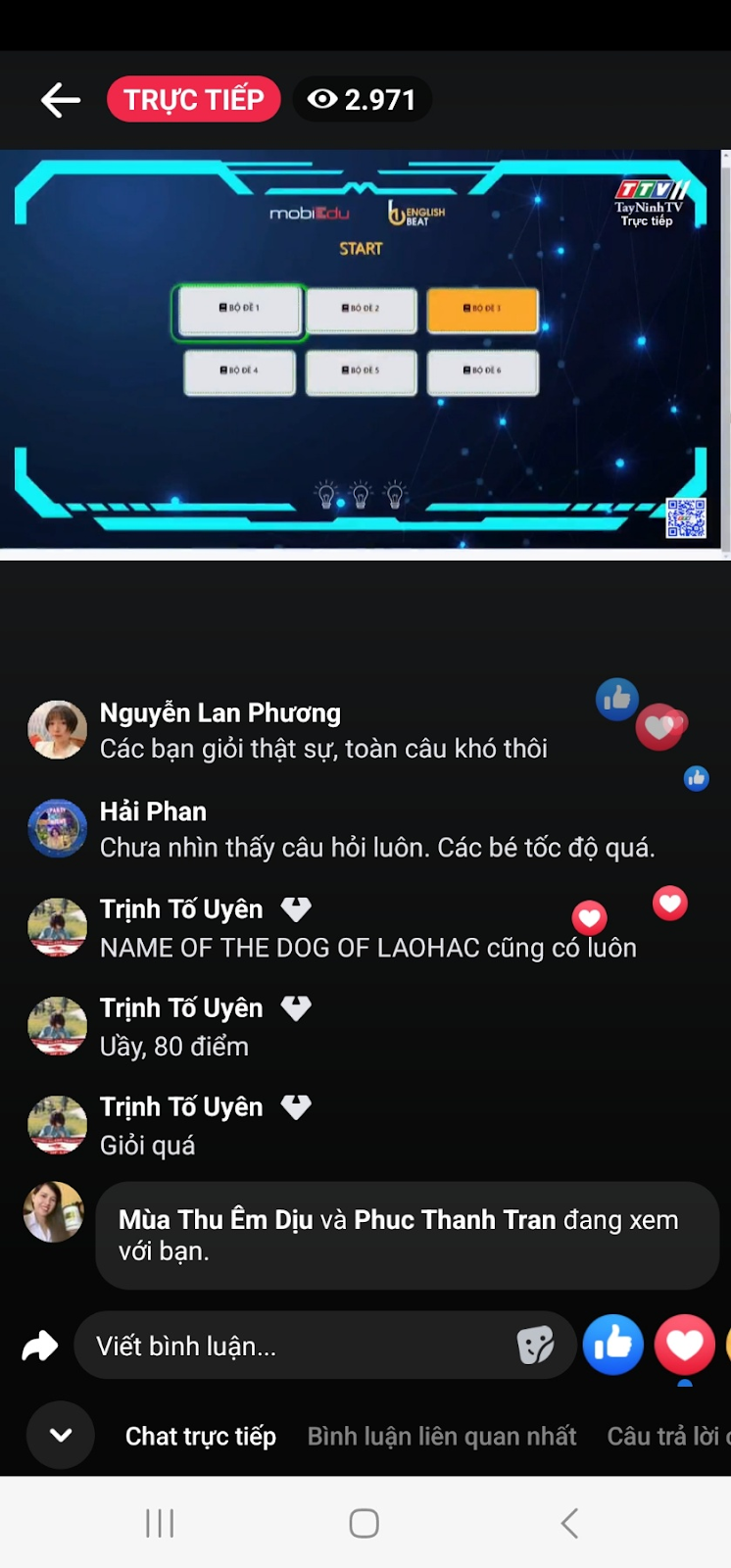
Task: Share this live stream
Action: pos(40,1346)
